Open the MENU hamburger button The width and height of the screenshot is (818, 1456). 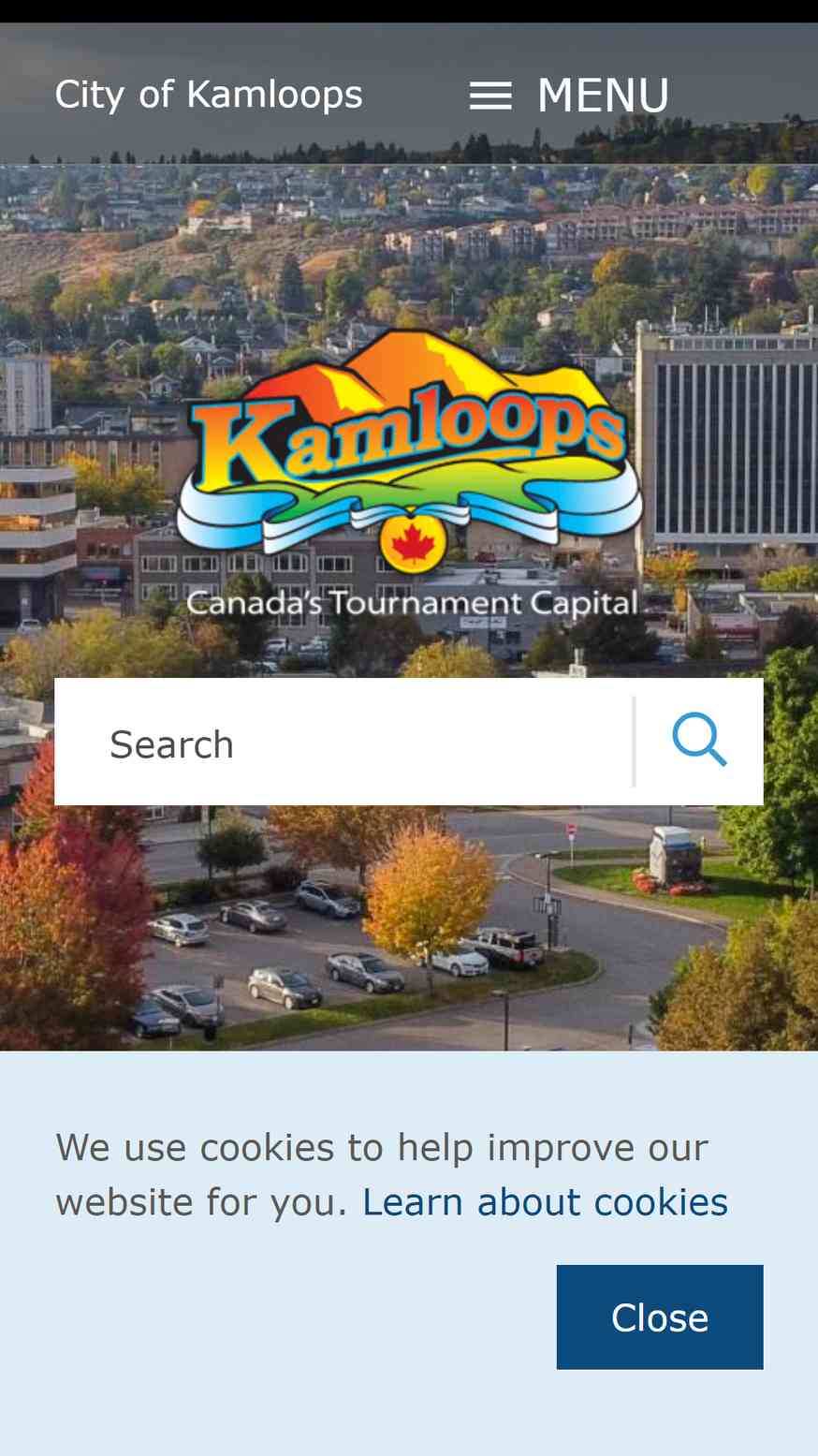tap(569, 95)
